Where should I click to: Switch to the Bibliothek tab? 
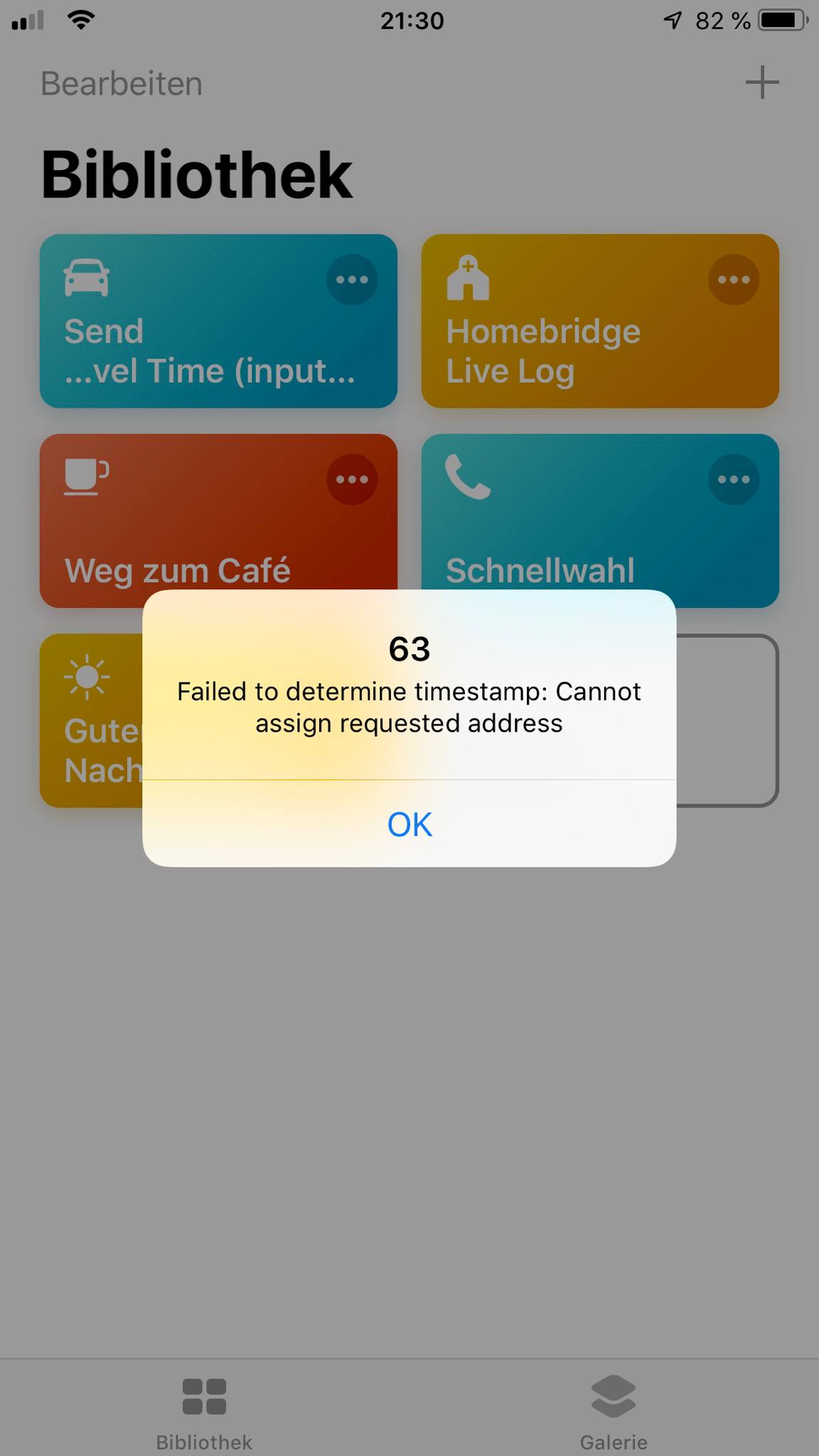coord(204,1410)
